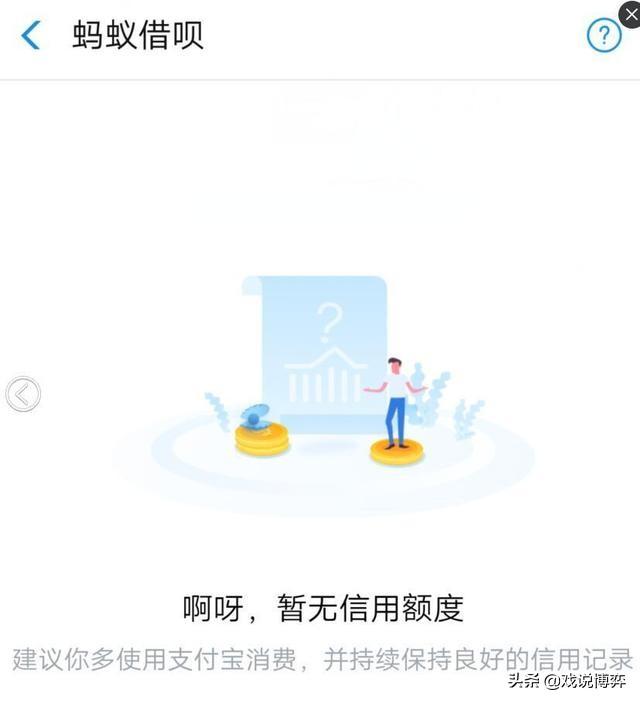The width and height of the screenshot is (640, 703).
Task: Open the help question-mark icon
Action: [604, 36]
